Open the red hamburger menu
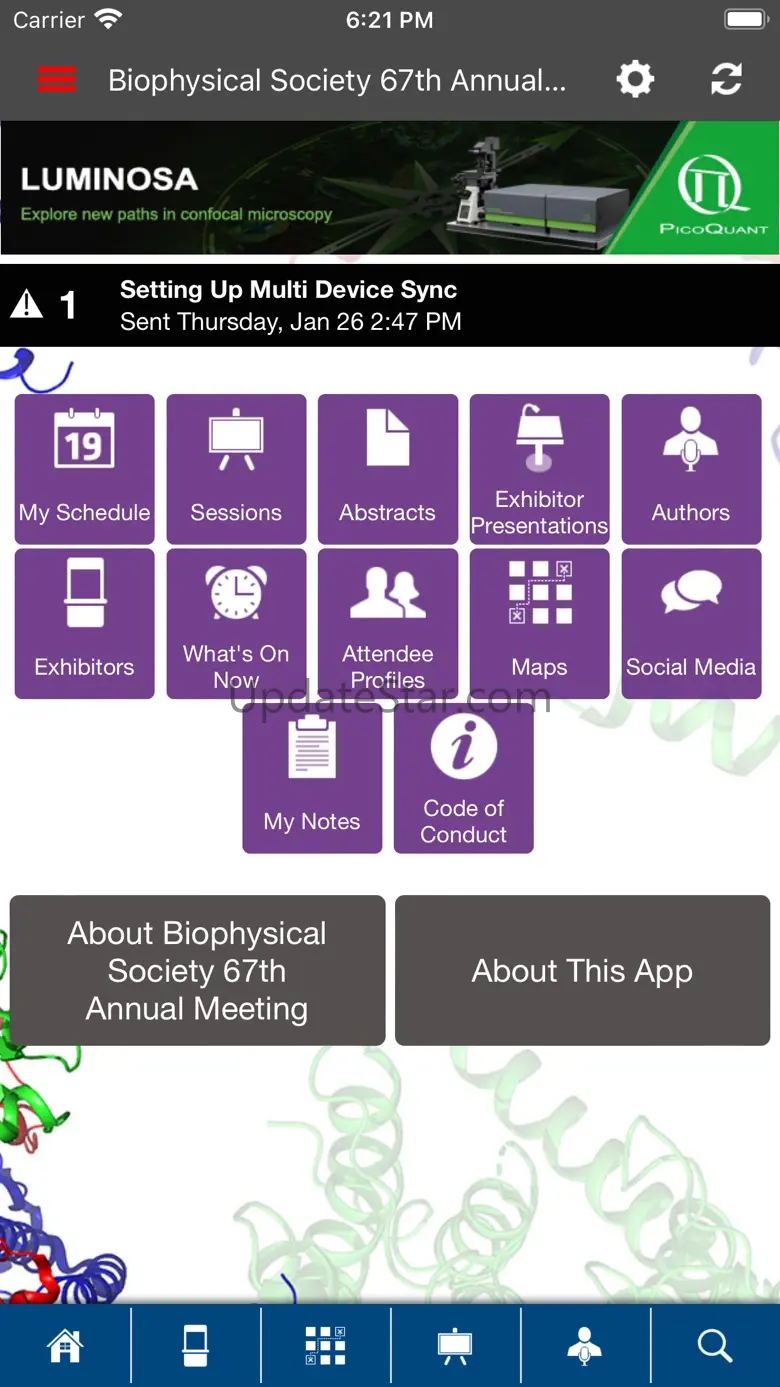The width and height of the screenshot is (780, 1387). pyautogui.click(x=57, y=80)
